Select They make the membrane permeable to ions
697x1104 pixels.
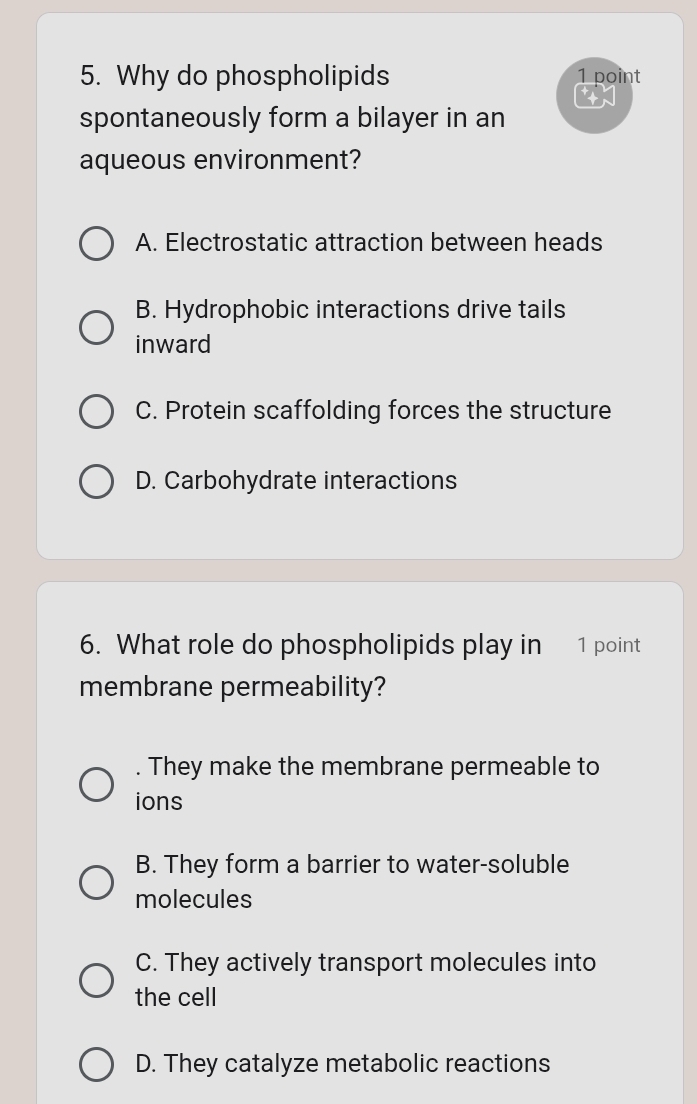[x=96, y=784]
